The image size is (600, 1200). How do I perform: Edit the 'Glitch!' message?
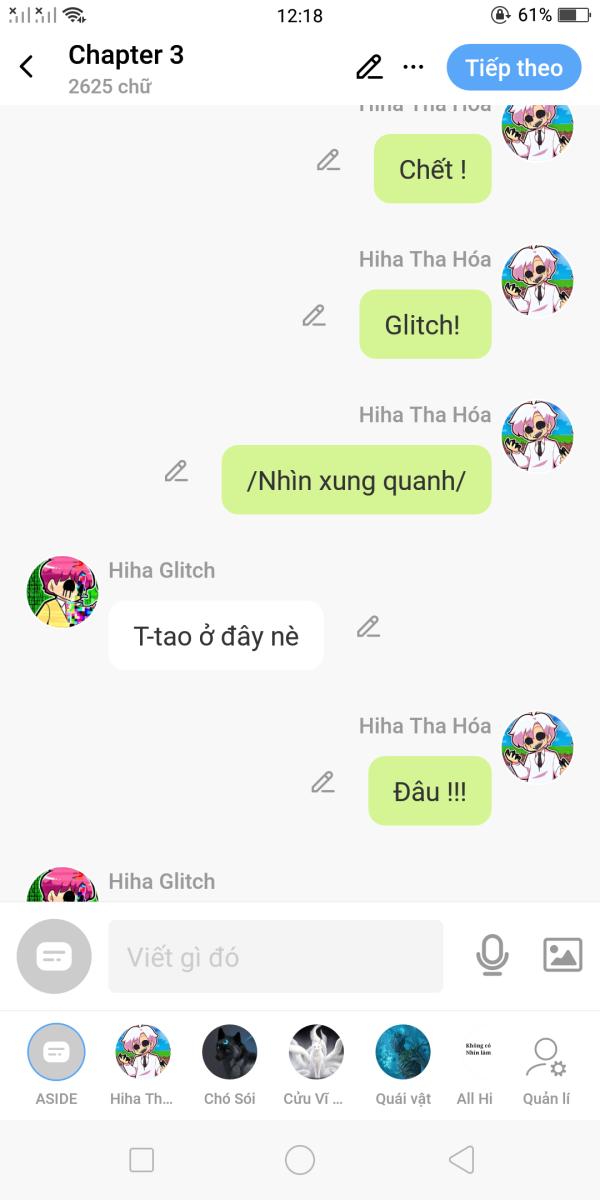[x=314, y=316]
